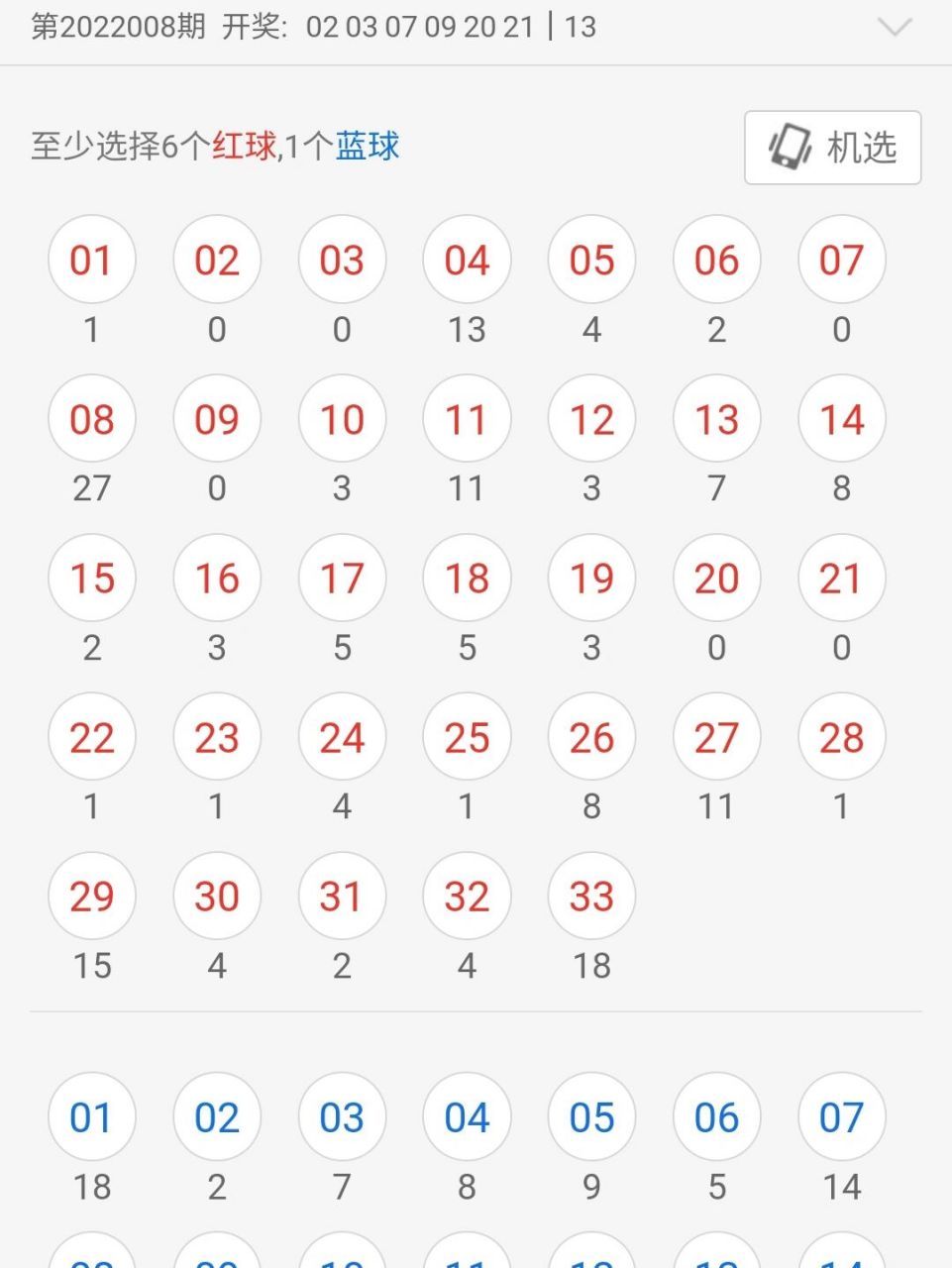
Task: Pick red ball 16
Action: 217,579
